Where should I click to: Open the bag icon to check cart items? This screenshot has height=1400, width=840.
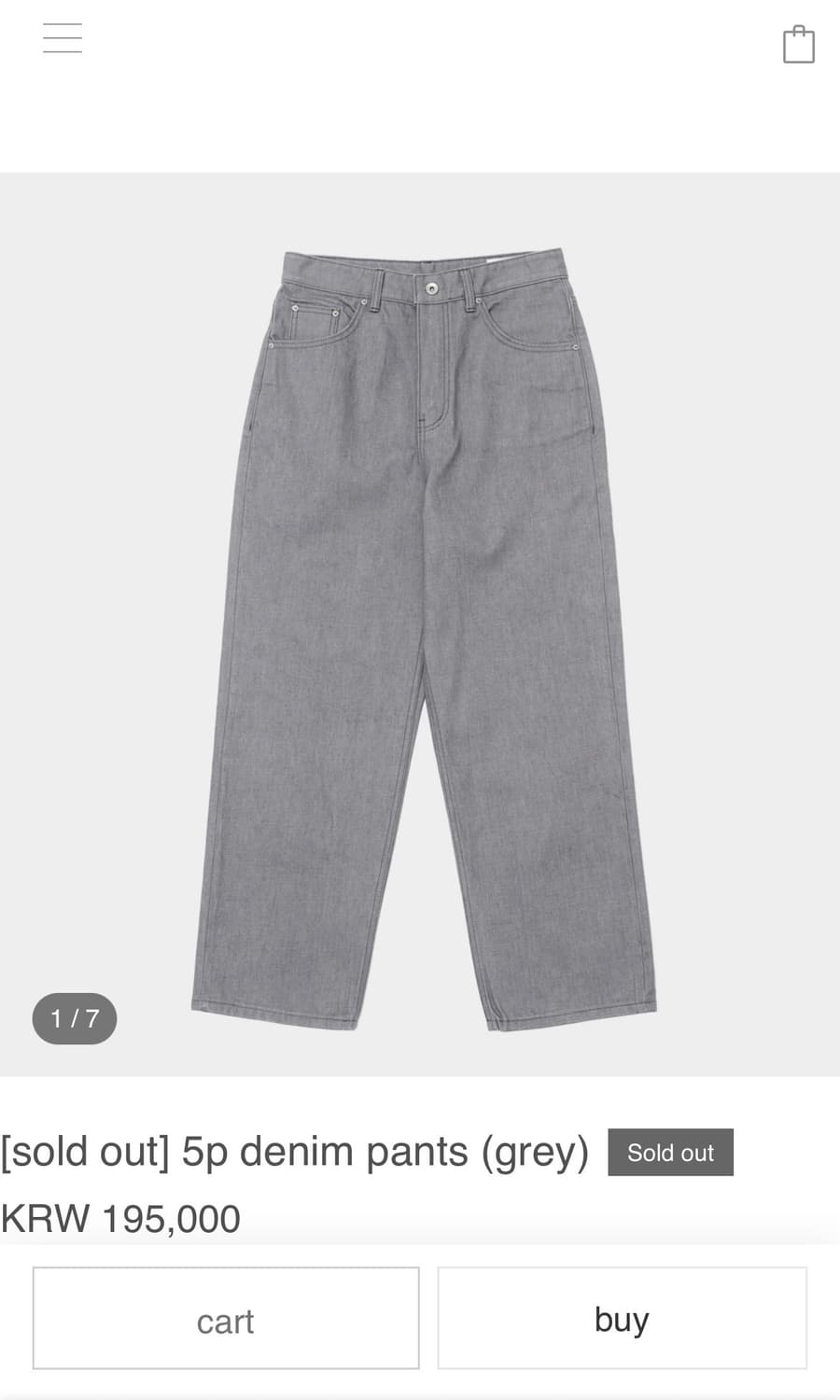[799, 42]
